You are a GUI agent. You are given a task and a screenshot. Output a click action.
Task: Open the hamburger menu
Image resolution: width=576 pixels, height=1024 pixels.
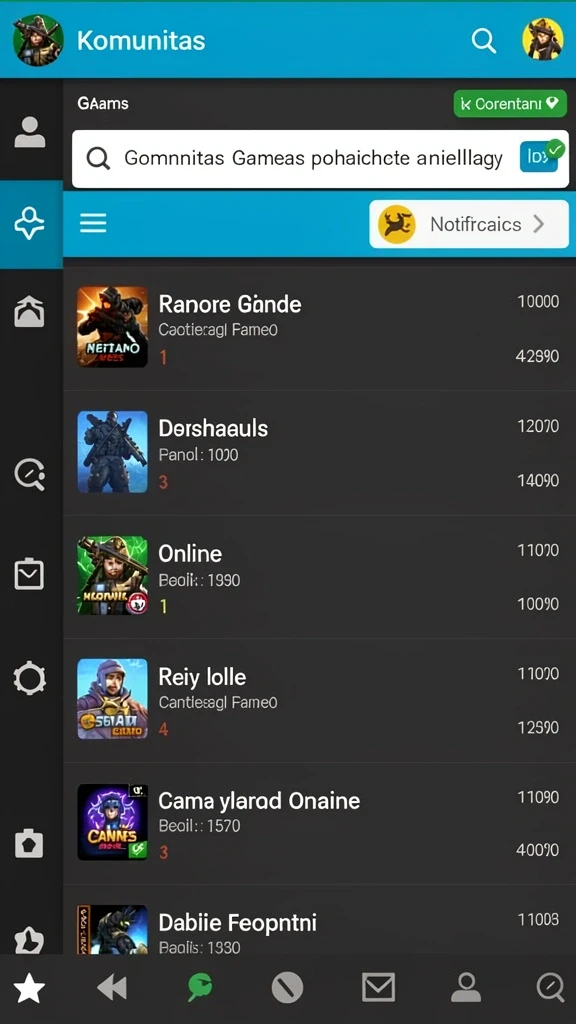pyautogui.click(x=93, y=224)
